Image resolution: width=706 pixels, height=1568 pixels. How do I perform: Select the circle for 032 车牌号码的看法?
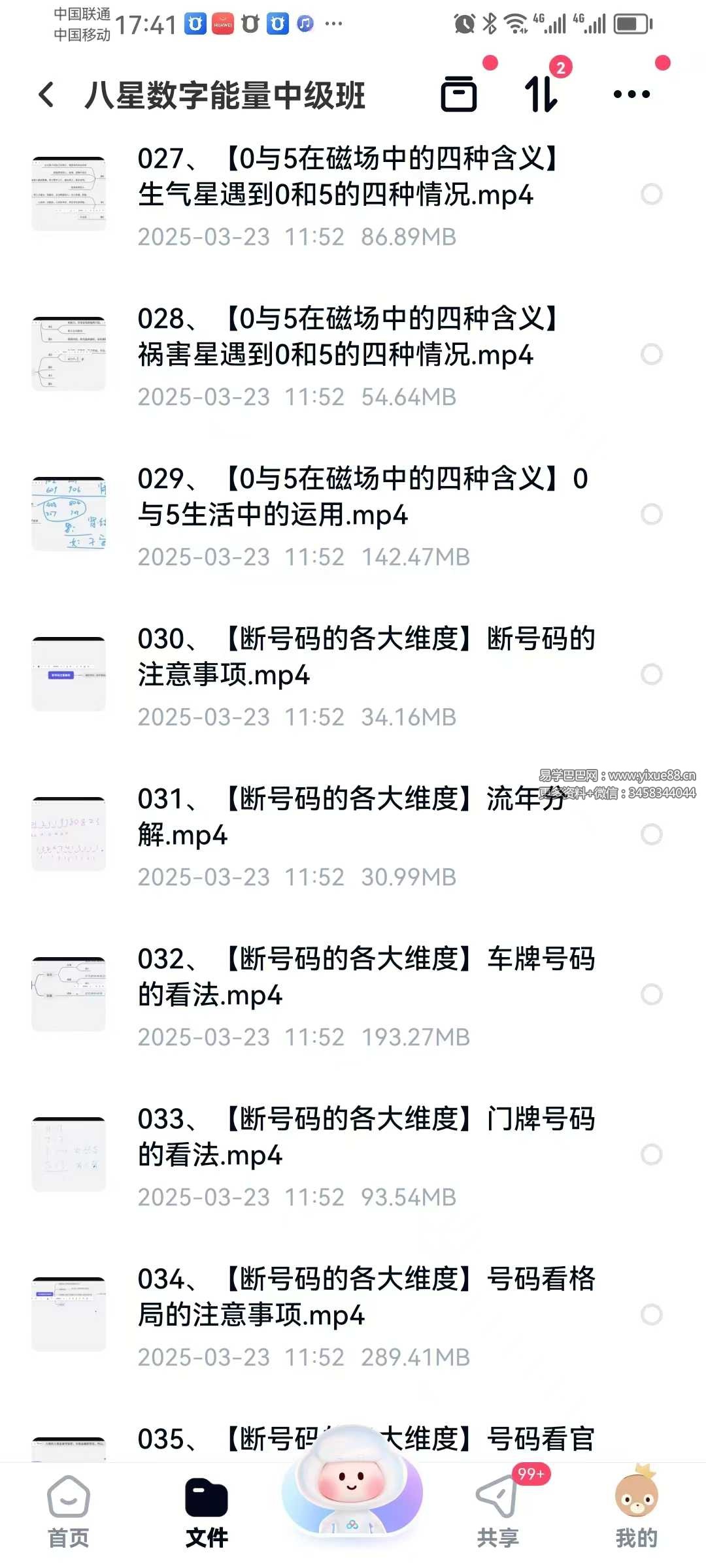[652, 994]
